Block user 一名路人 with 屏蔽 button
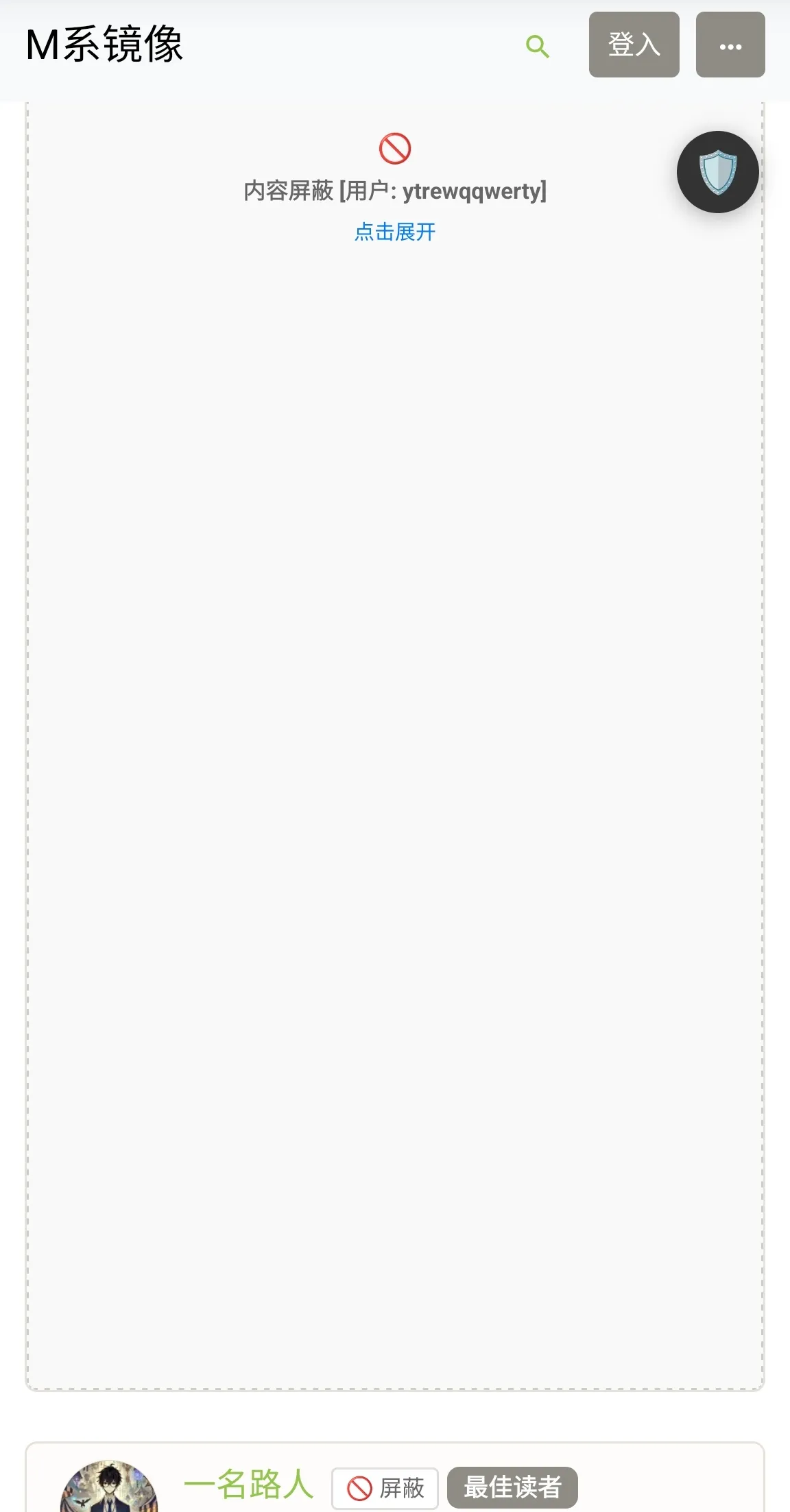This screenshot has width=790, height=1512. (x=385, y=1488)
